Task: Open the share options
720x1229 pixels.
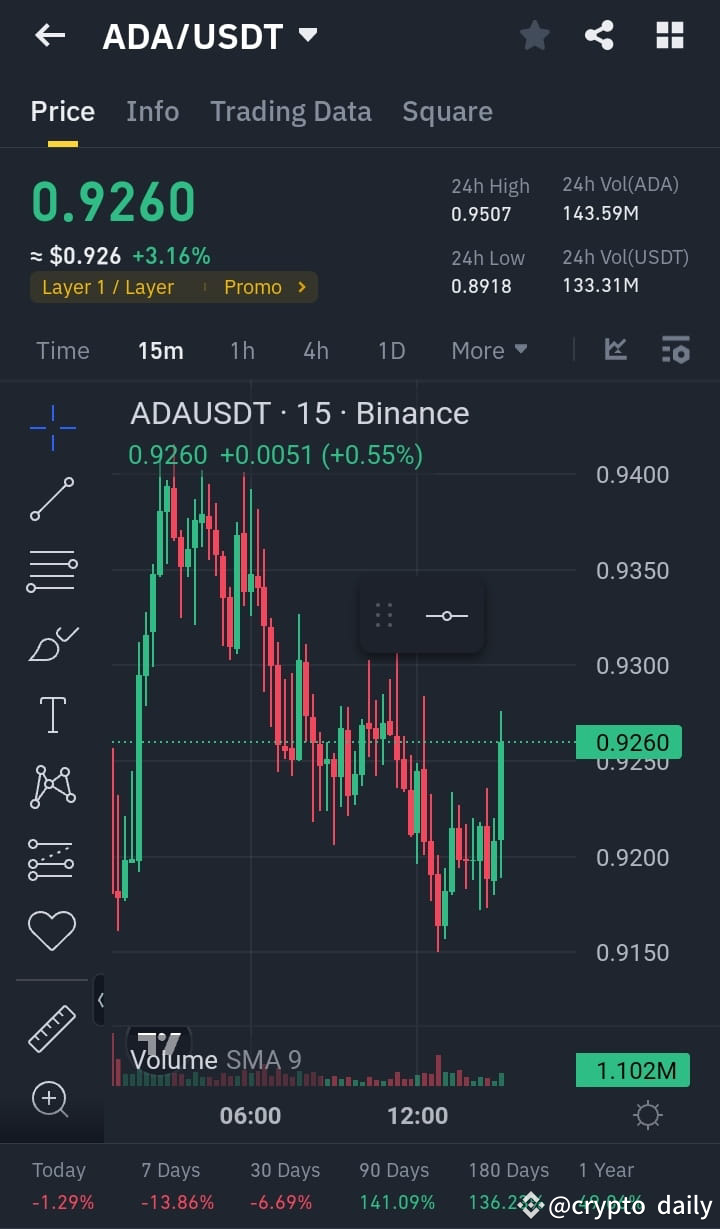Action: (599, 35)
